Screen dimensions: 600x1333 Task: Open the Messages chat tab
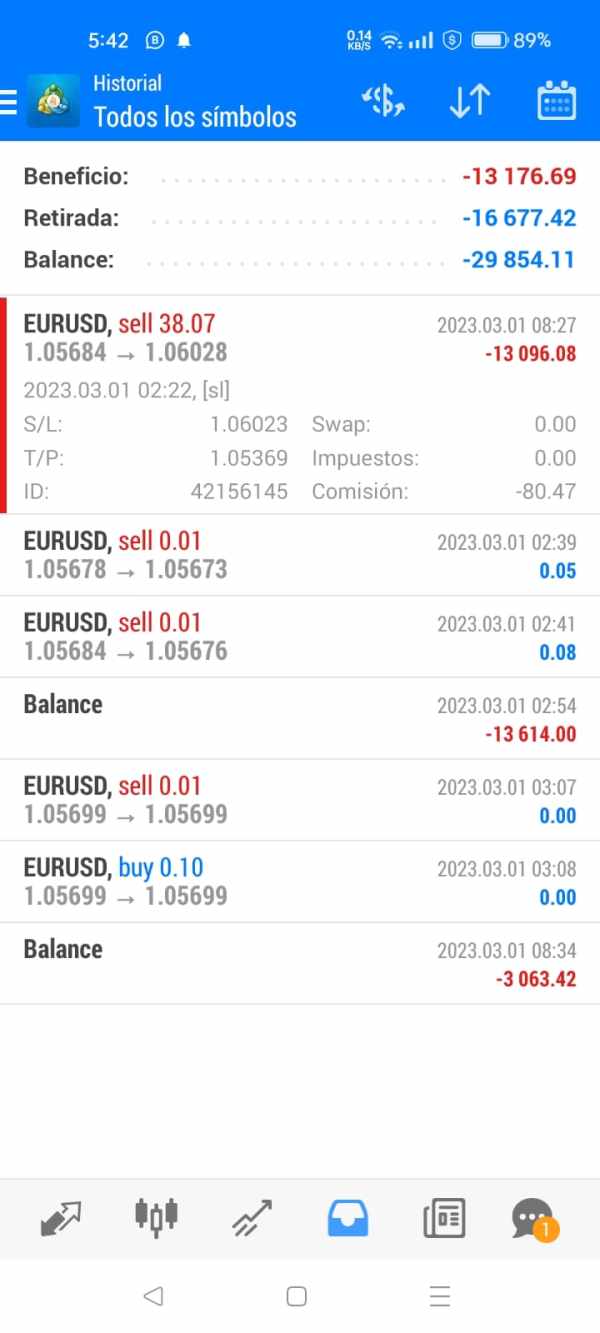(x=532, y=1218)
